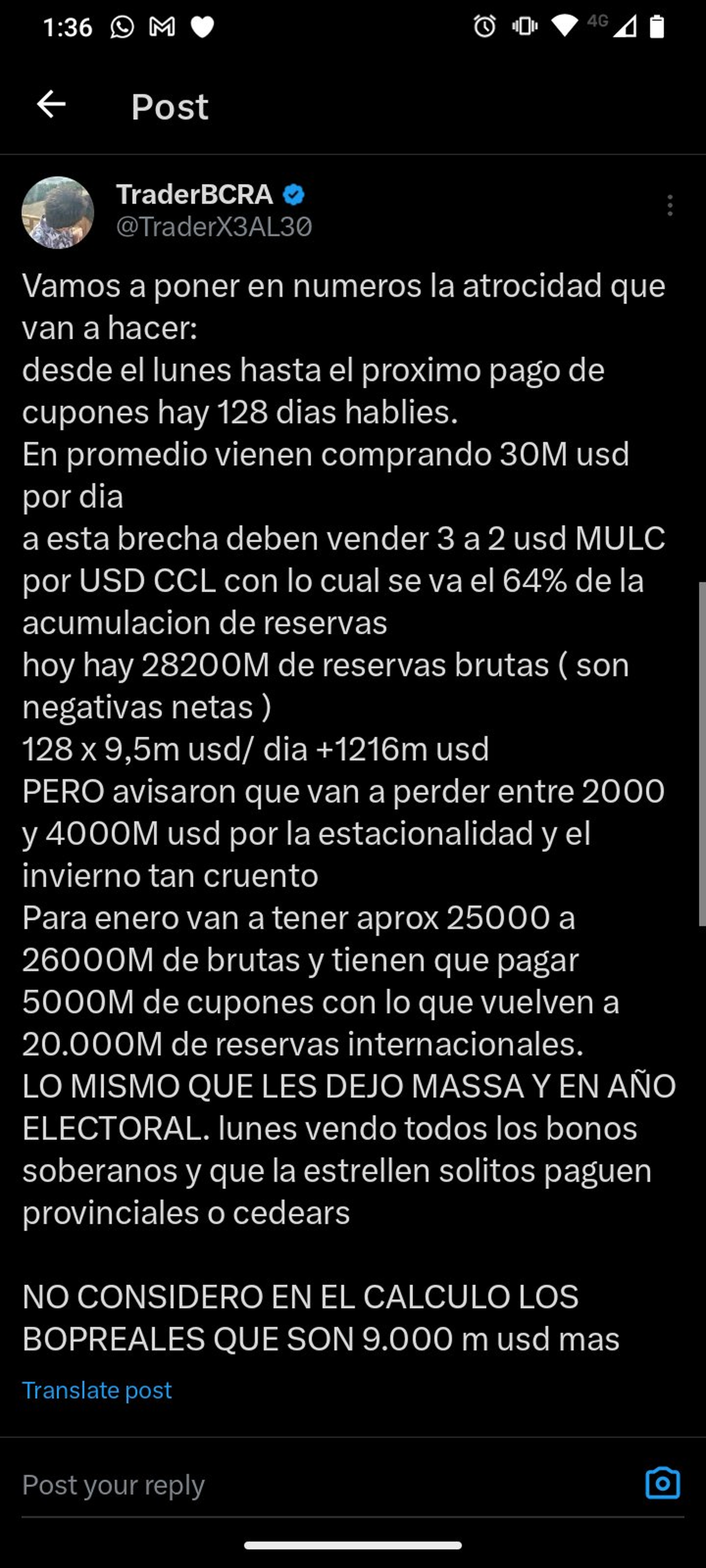The width and height of the screenshot is (706, 1568).
Task: Open the post's three-dot overflow menu
Action: (x=670, y=205)
